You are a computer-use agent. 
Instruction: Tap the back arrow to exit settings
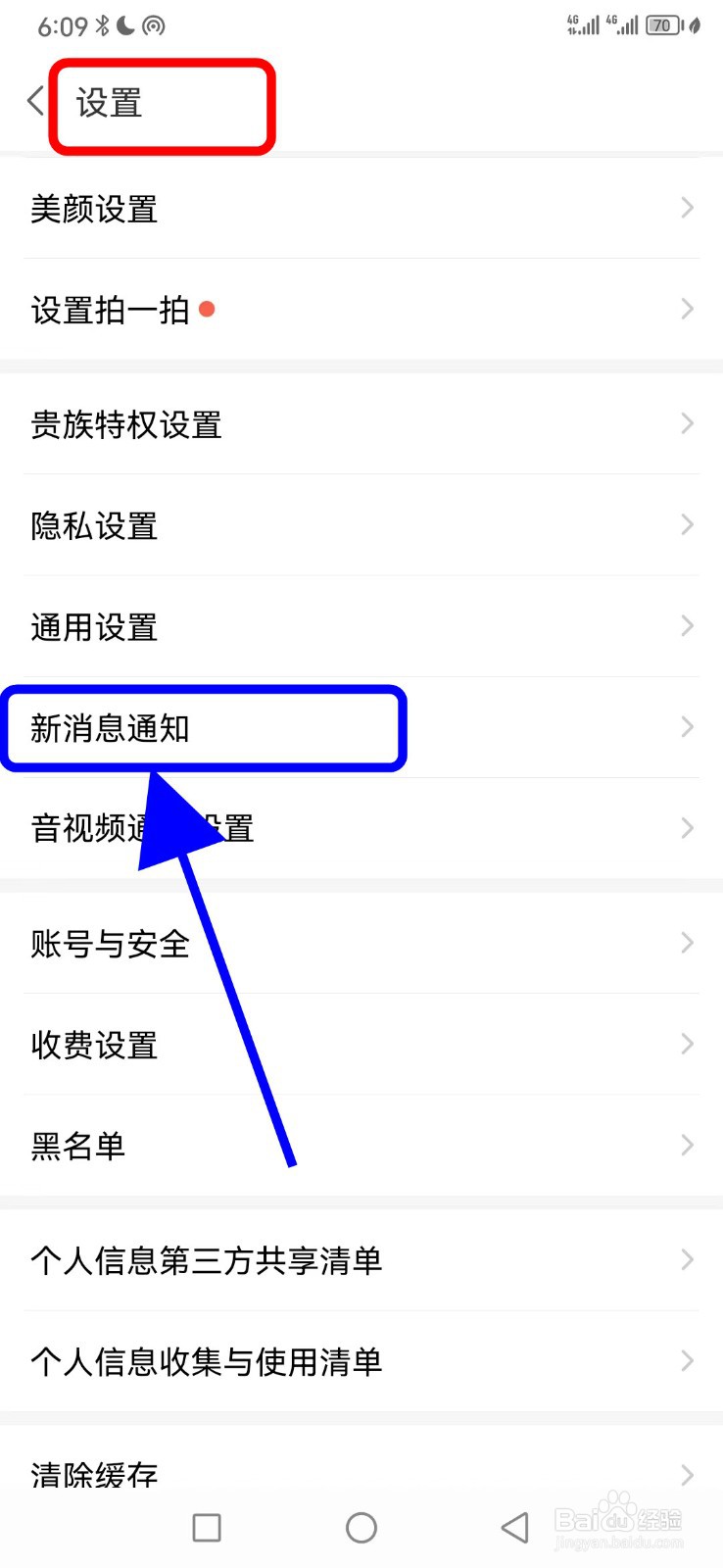click(32, 100)
